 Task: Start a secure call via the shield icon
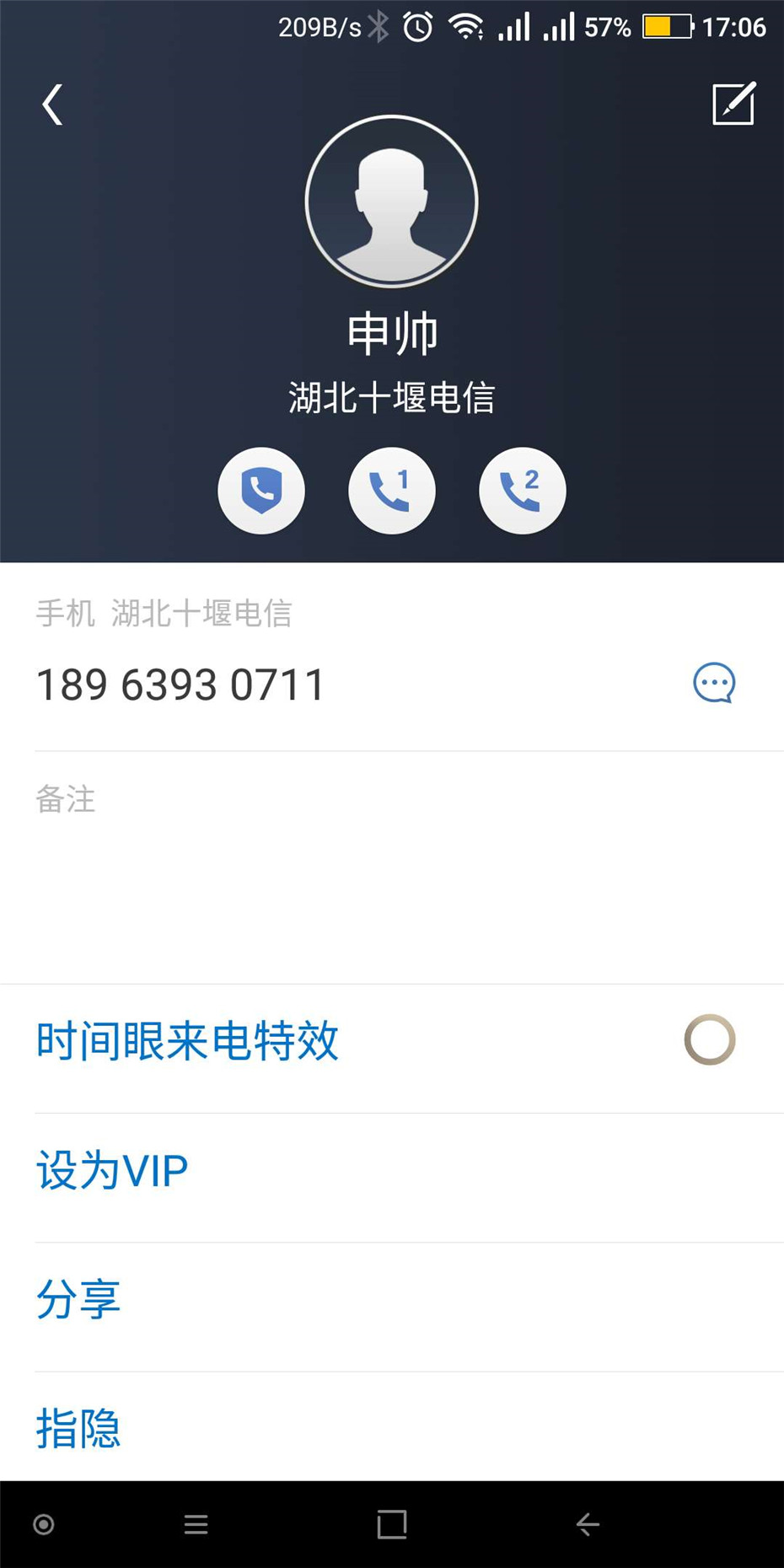(x=261, y=491)
